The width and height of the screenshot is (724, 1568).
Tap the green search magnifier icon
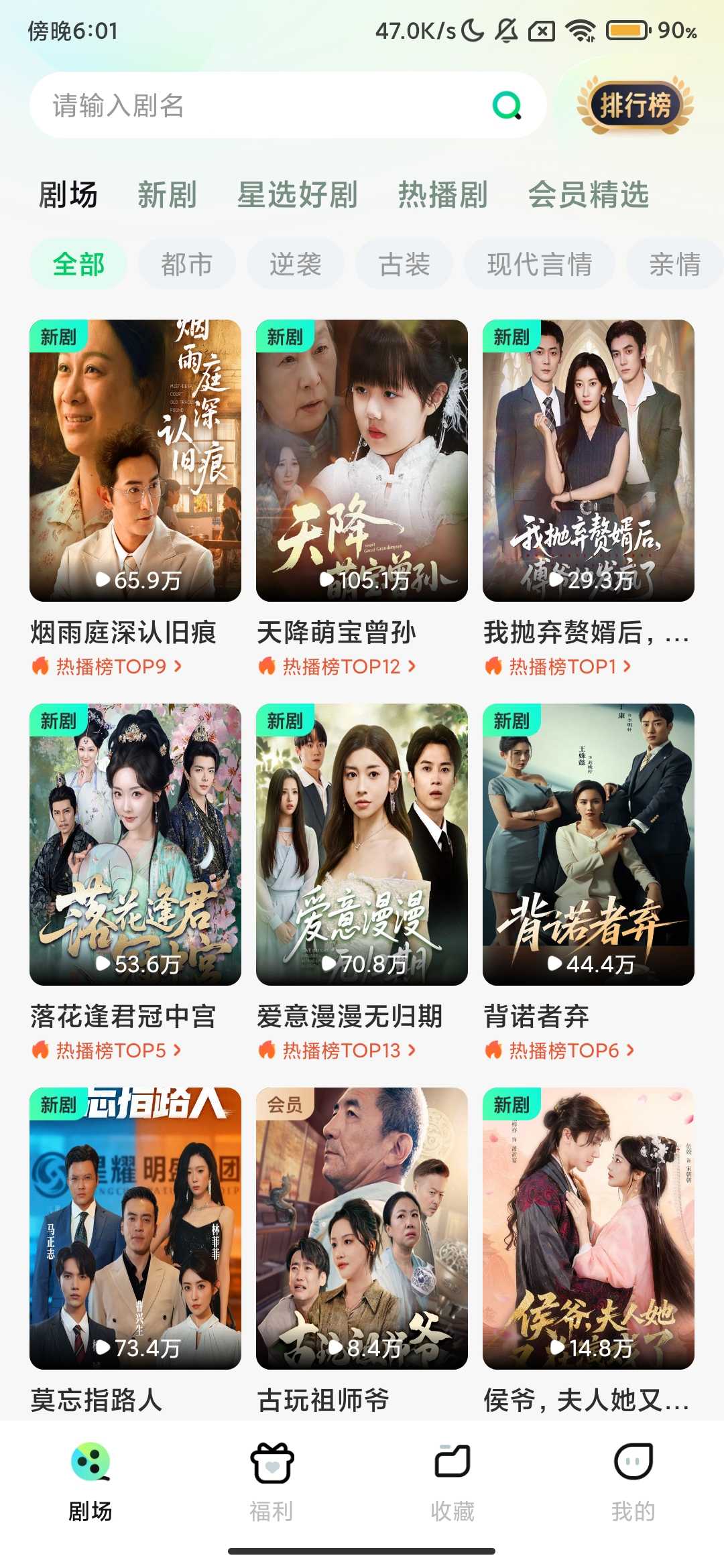coord(507,106)
